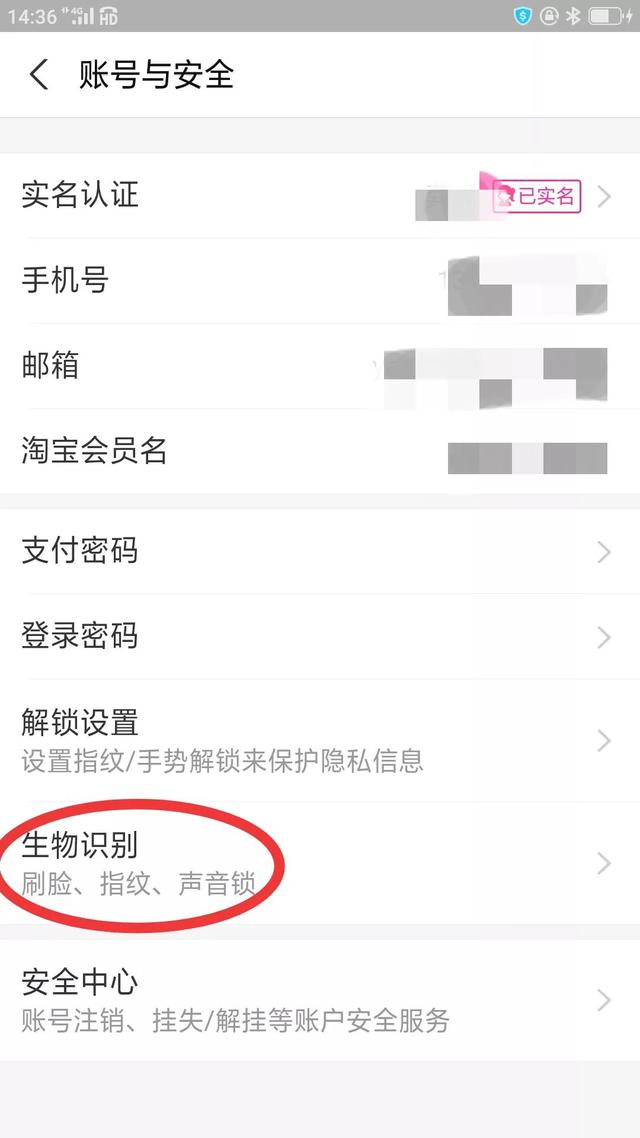
Task: Open 支付密码 settings
Action: [320, 552]
